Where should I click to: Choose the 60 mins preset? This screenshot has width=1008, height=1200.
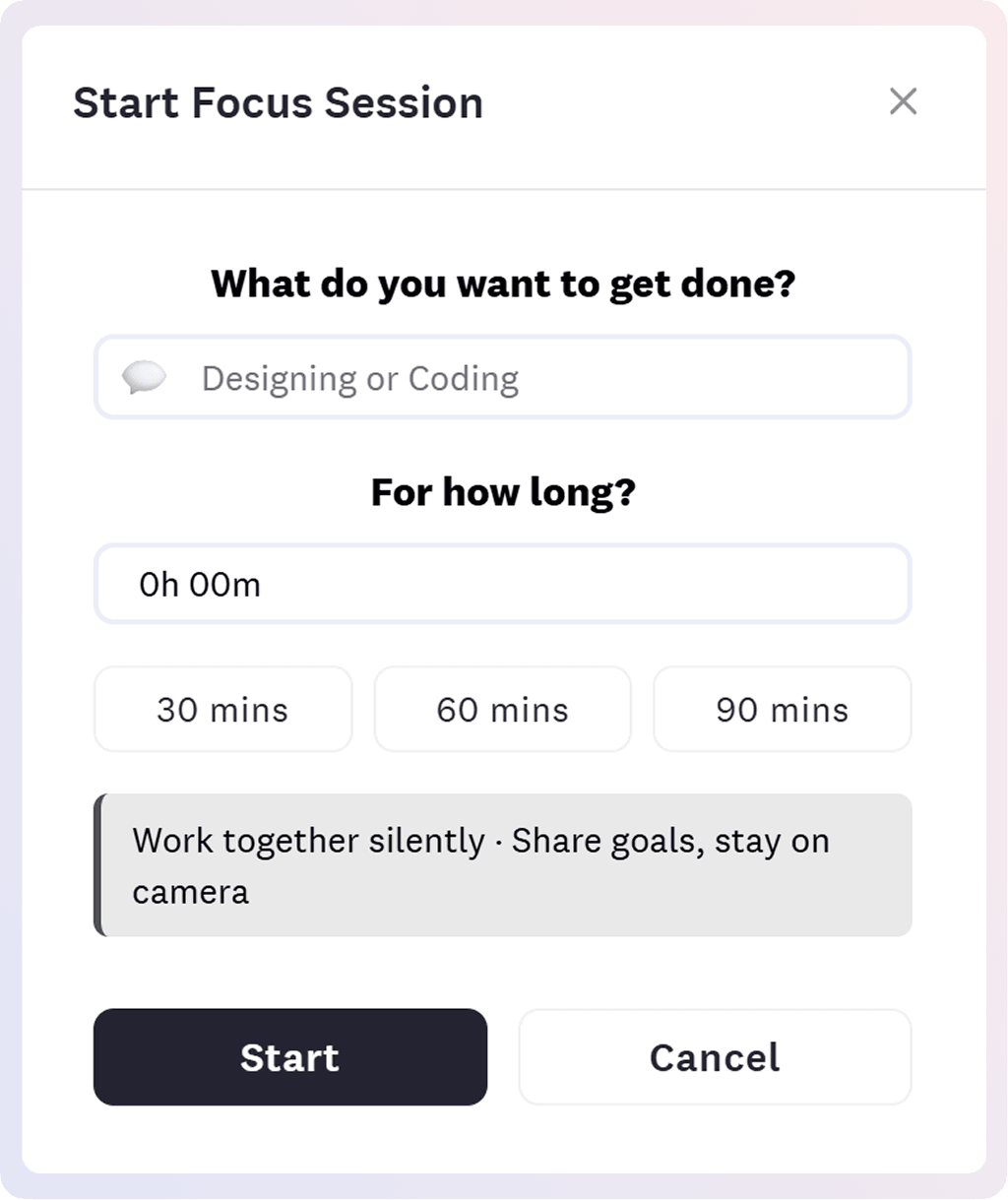502,710
